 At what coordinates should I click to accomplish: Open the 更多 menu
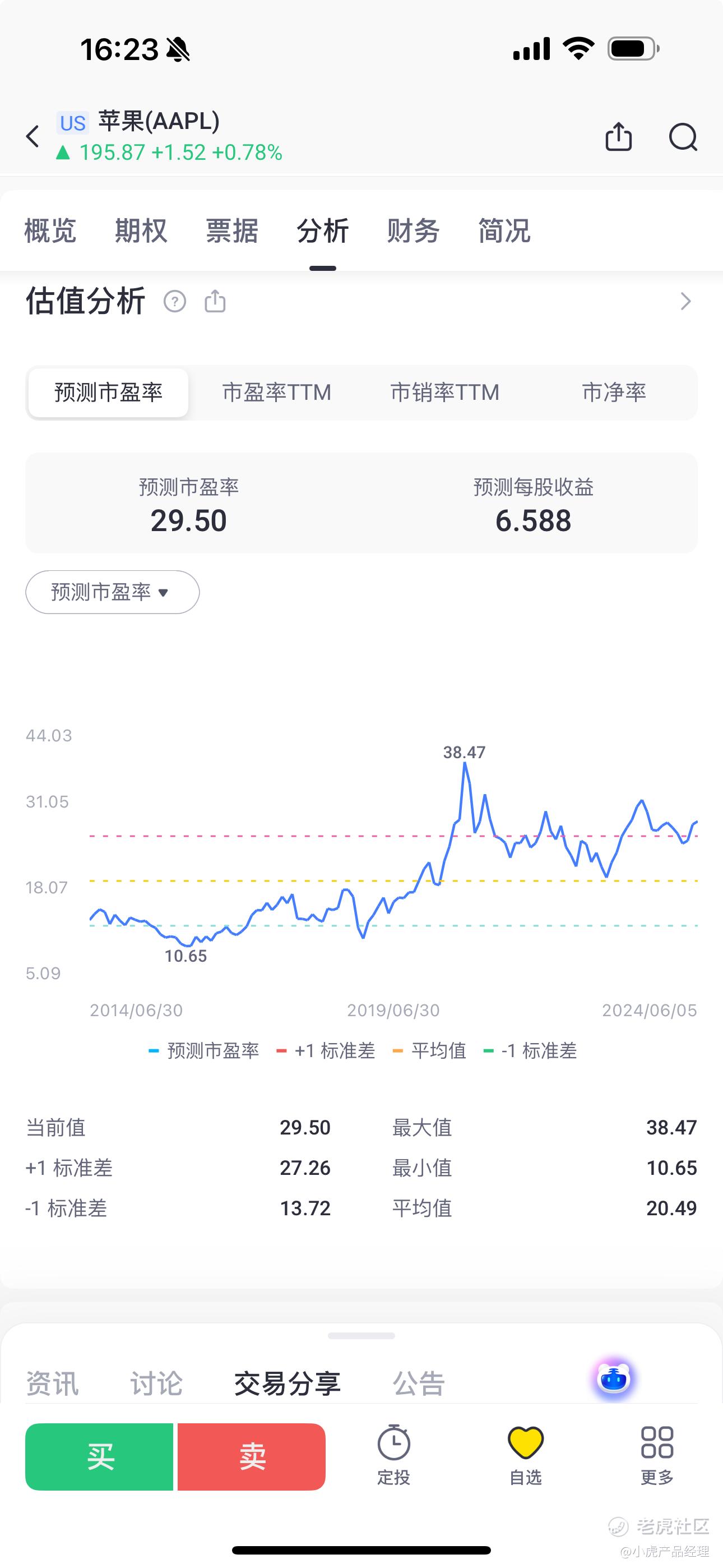pos(657,1455)
